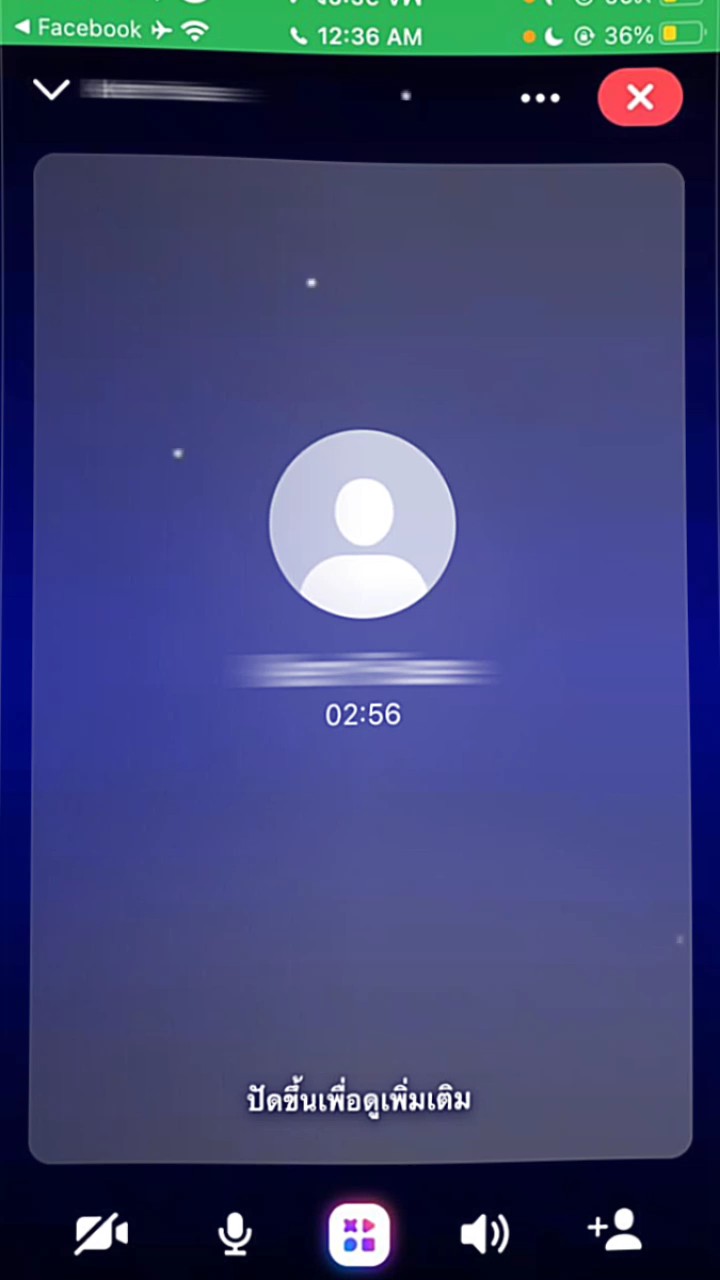Screen dimensions: 720x1280
Task: Toggle the speaker audio output
Action: pos(484,1234)
